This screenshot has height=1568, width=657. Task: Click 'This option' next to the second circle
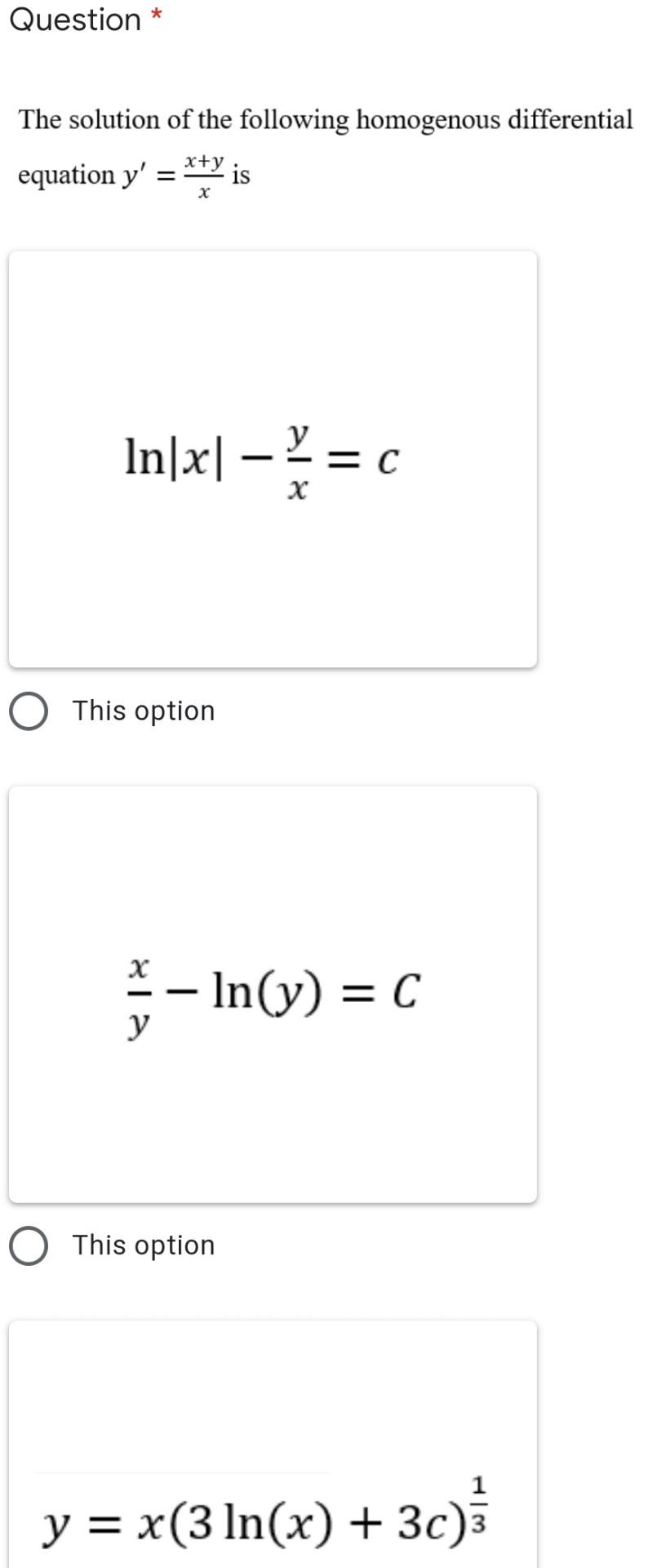point(144,1245)
